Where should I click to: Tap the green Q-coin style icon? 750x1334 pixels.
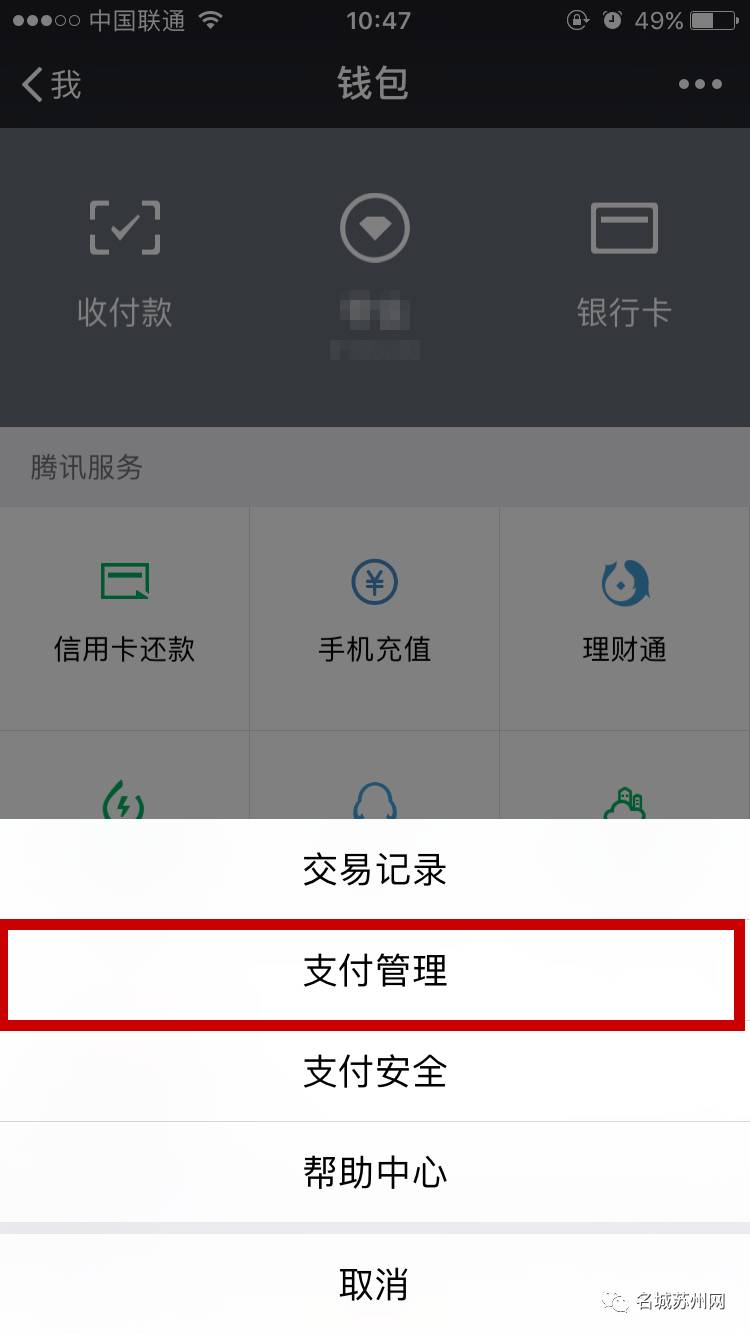pos(374,800)
